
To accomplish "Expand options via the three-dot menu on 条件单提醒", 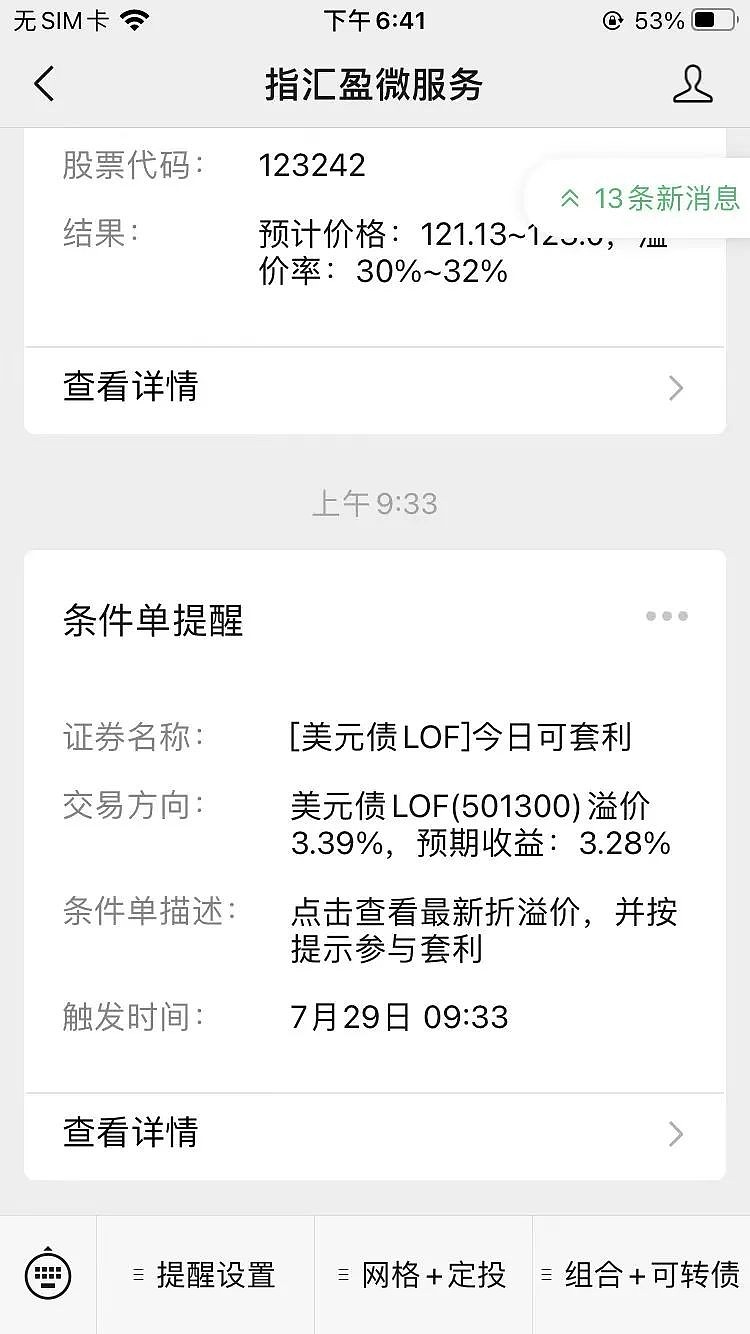I will 666,616.
